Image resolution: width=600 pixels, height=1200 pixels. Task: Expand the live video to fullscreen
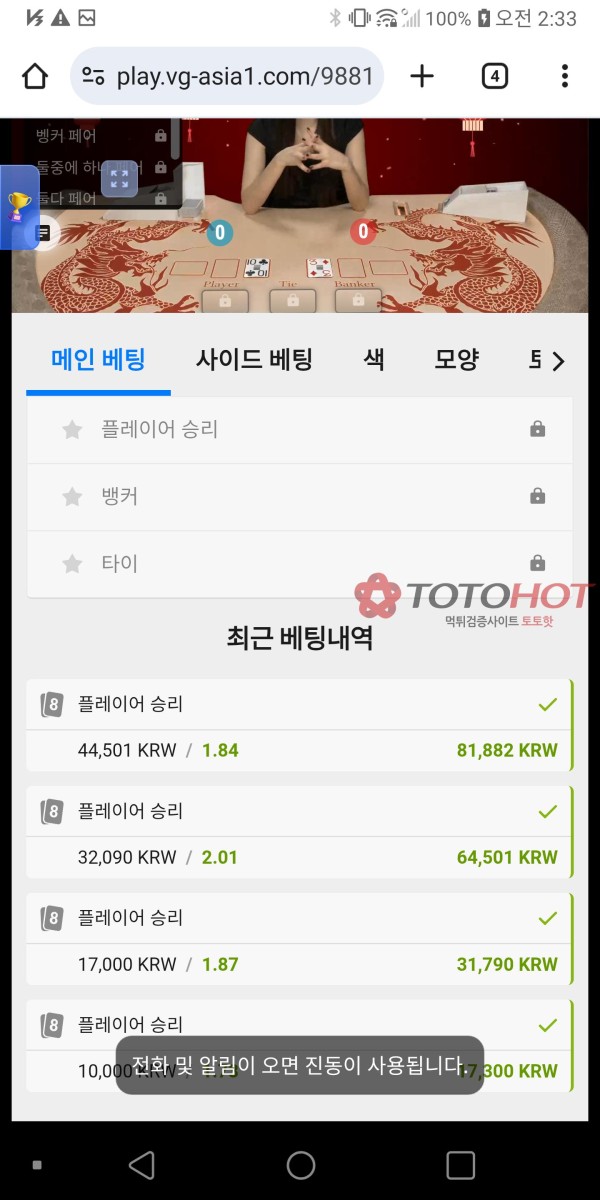click(119, 180)
